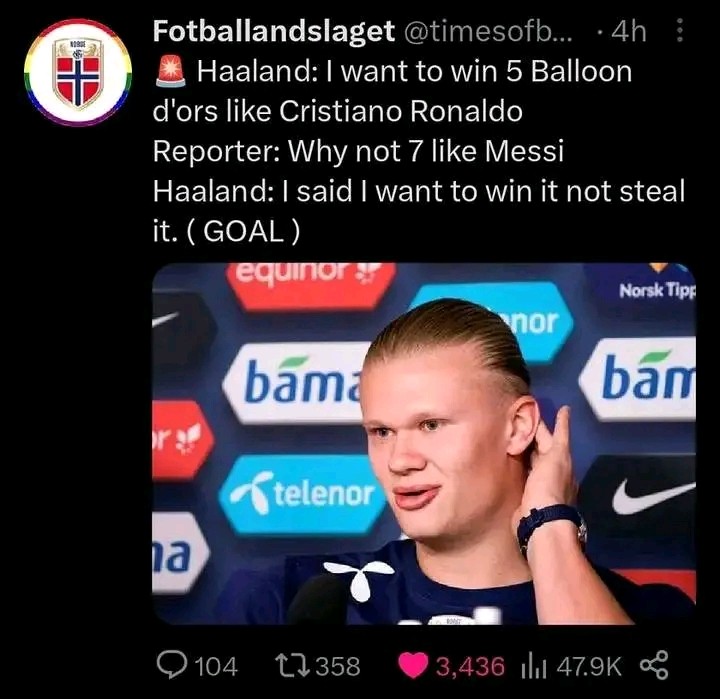
Task: Share the Haaland tweet
Action: click(x=653, y=665)
